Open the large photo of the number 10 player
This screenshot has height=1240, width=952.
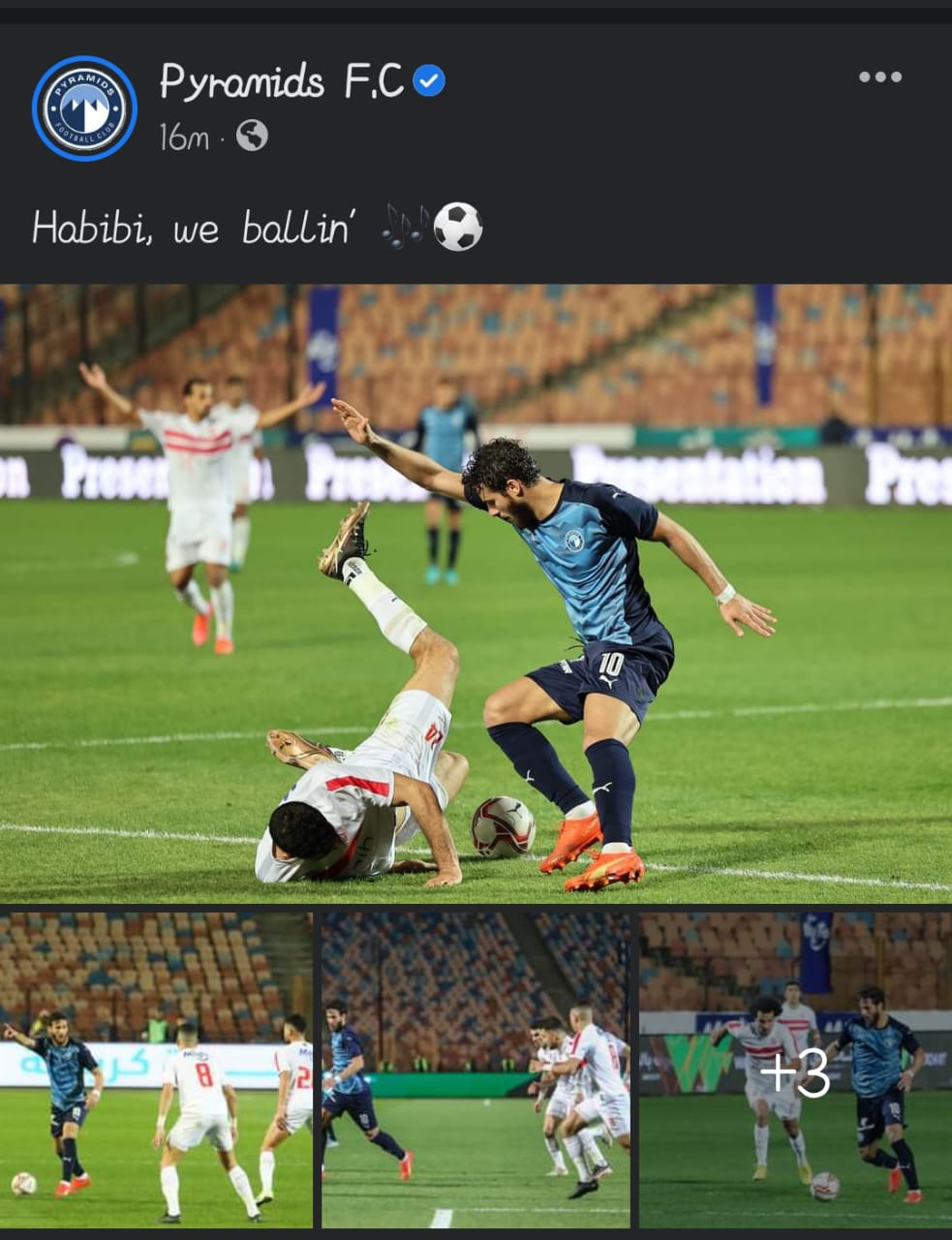tap(476, 593)
